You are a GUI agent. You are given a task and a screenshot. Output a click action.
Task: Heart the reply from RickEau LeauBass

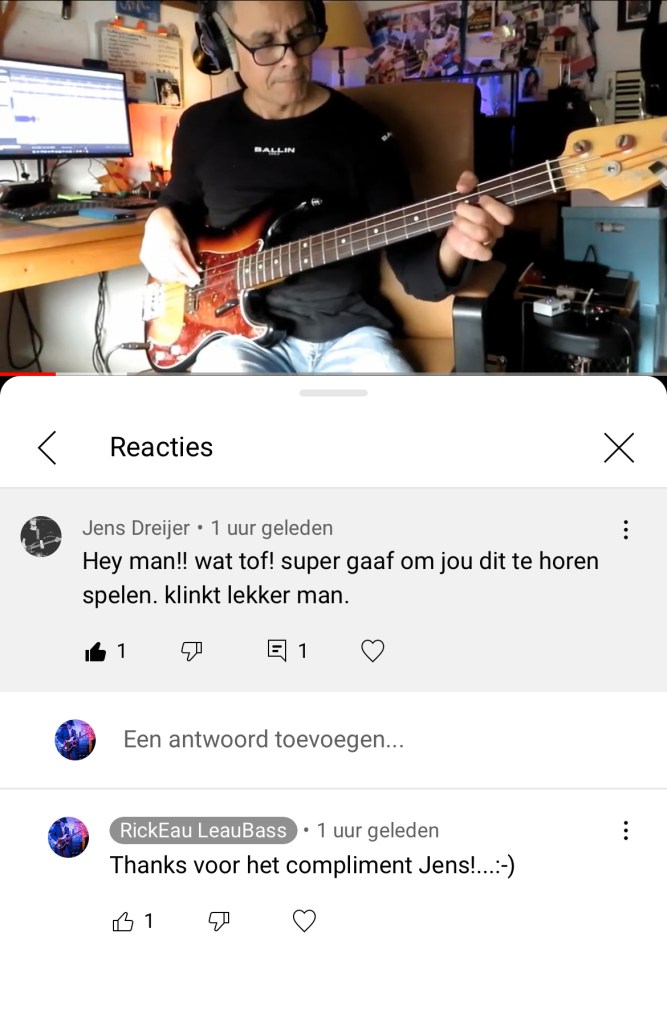point(304,922)
